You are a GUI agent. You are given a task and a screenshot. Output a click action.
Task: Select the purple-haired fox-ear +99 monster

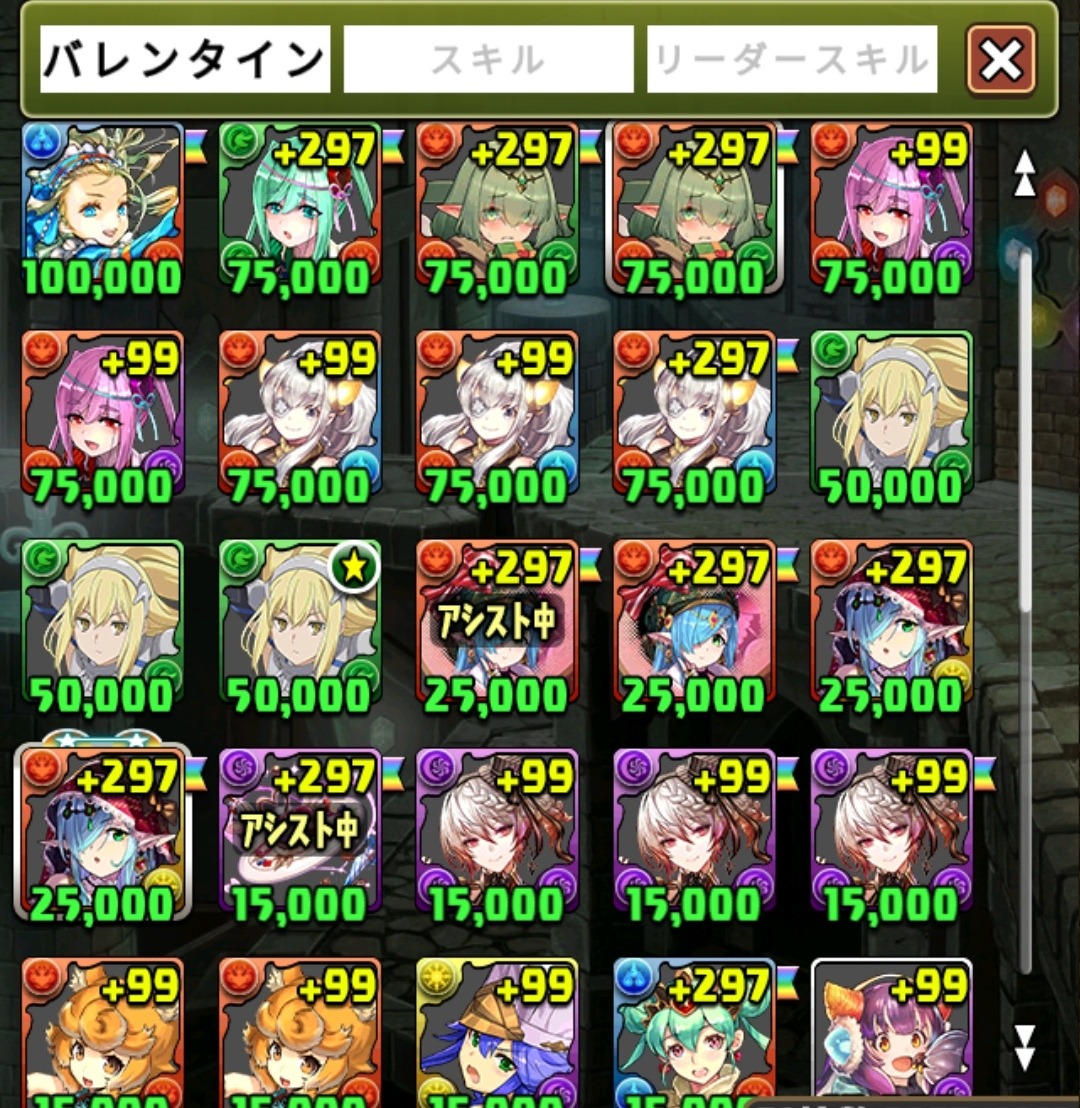click(892, 1035)
